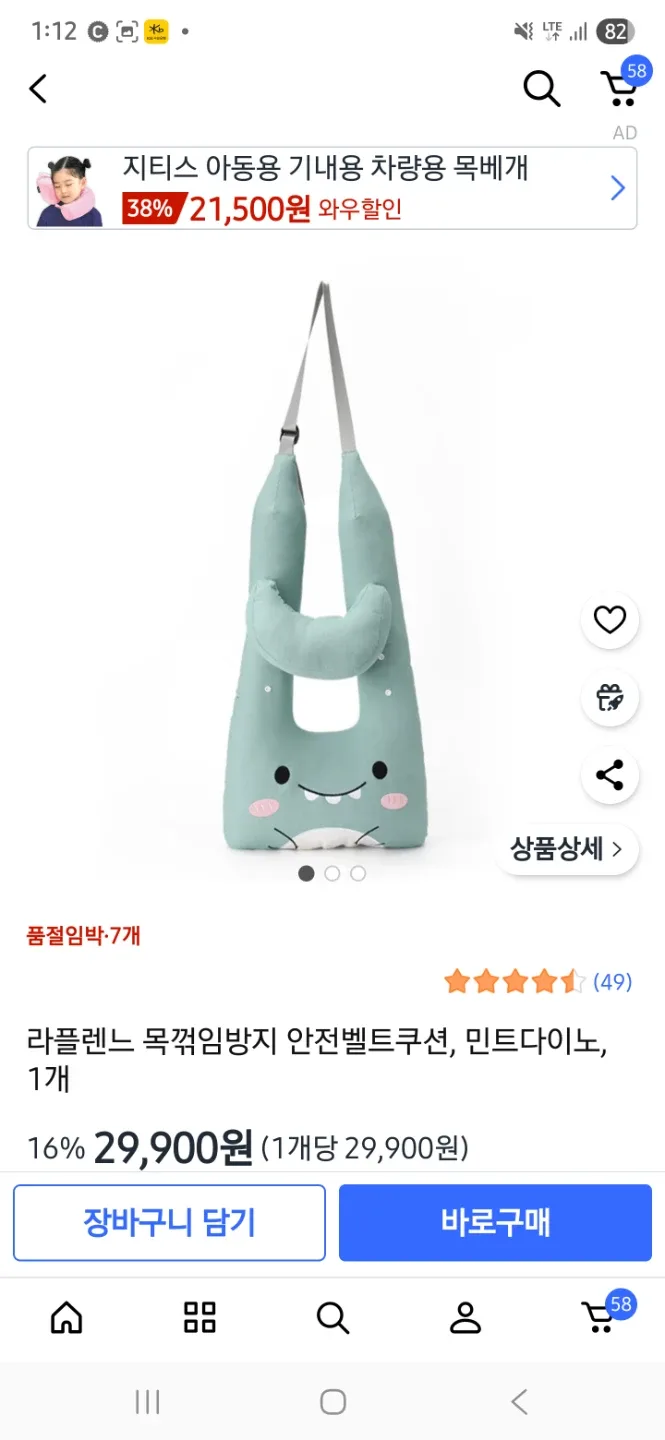Add this product to wishlist heart
The width and height of the screenshot is (665, 1440).
(x=609, y=621)
